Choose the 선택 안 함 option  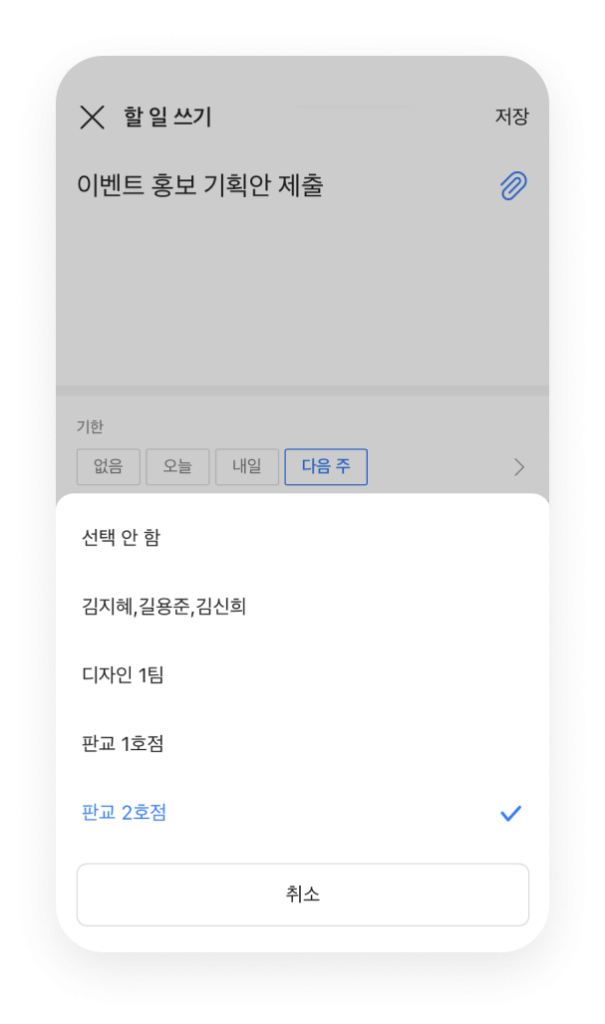click(x=121, y=538)
